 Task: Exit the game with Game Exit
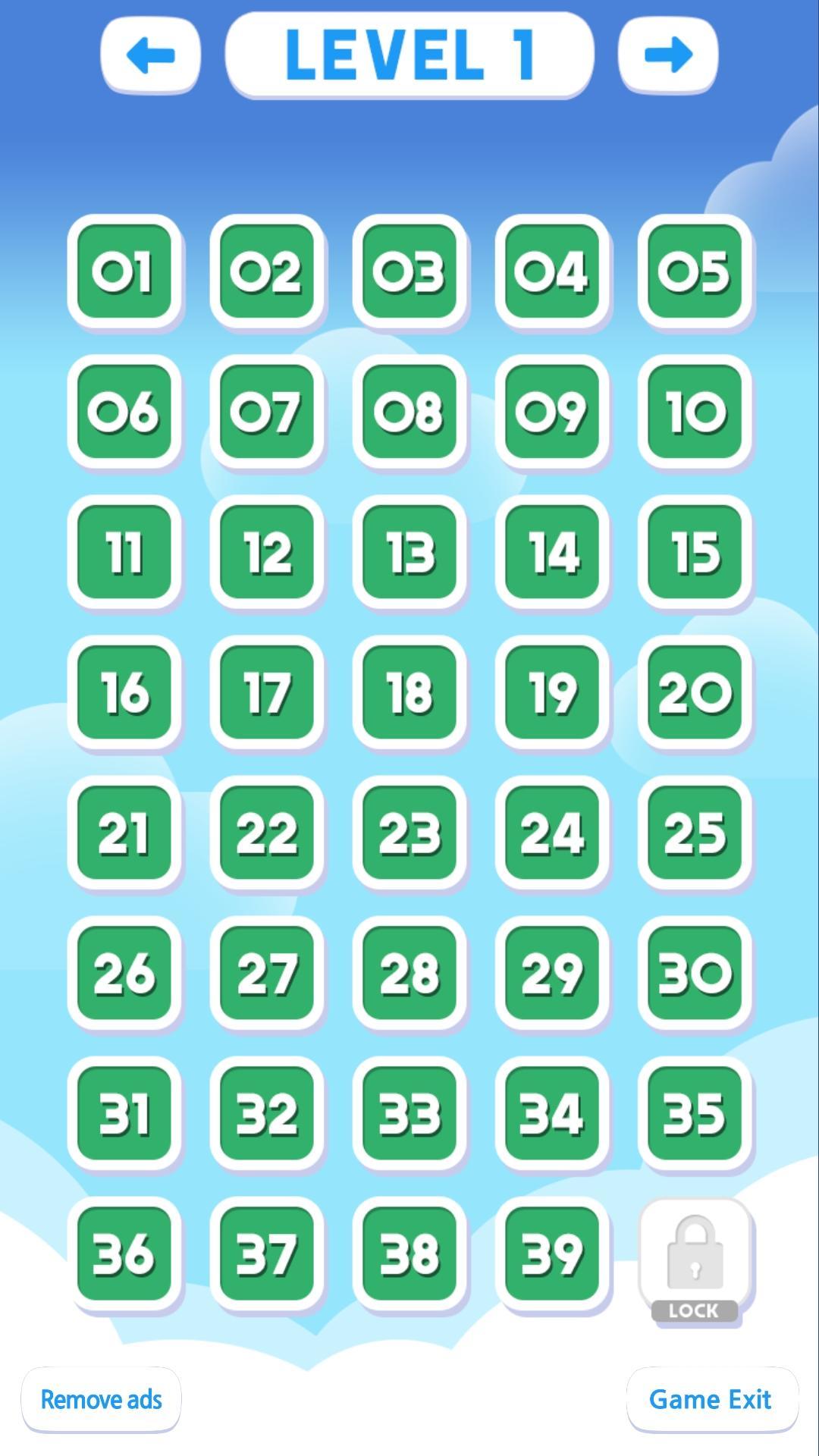pos(711,1399)
